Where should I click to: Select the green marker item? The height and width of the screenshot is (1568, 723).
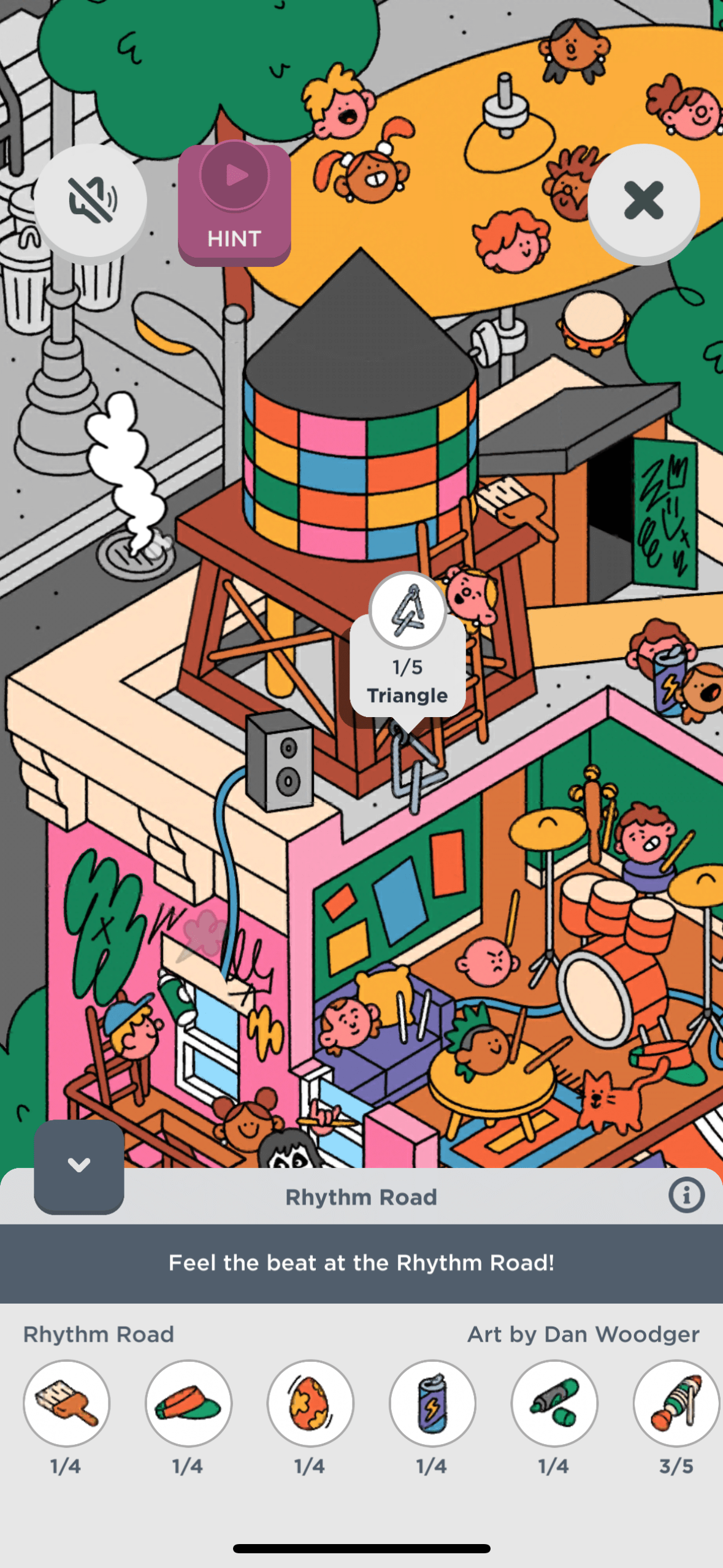[x=554, y=1404]
